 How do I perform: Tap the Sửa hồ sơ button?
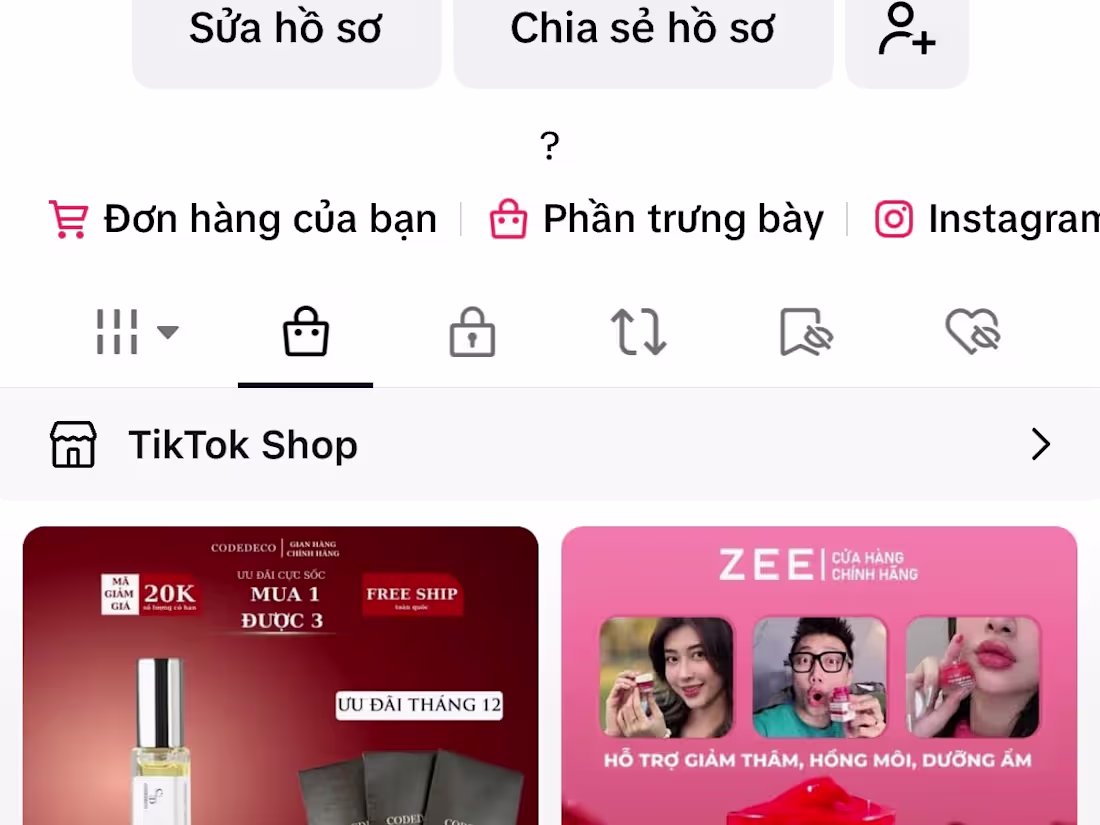pos(286,32)
